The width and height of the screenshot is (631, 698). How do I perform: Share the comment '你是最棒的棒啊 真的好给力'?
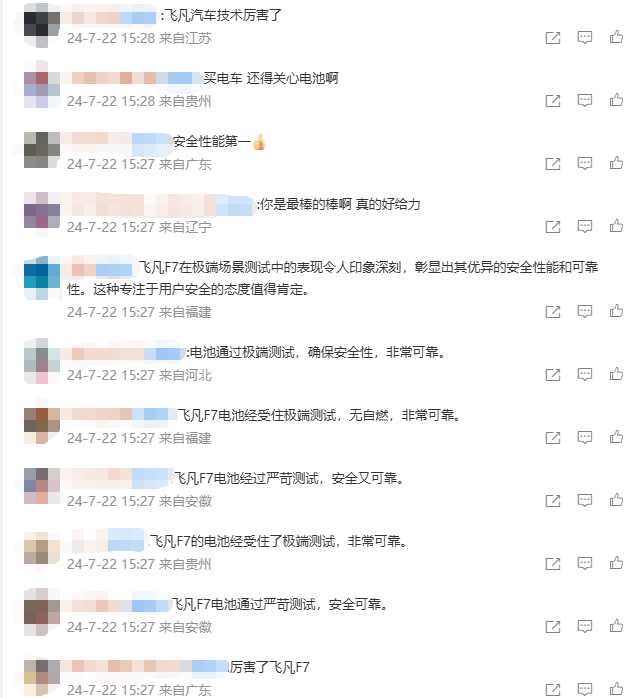tap(553, 227)
